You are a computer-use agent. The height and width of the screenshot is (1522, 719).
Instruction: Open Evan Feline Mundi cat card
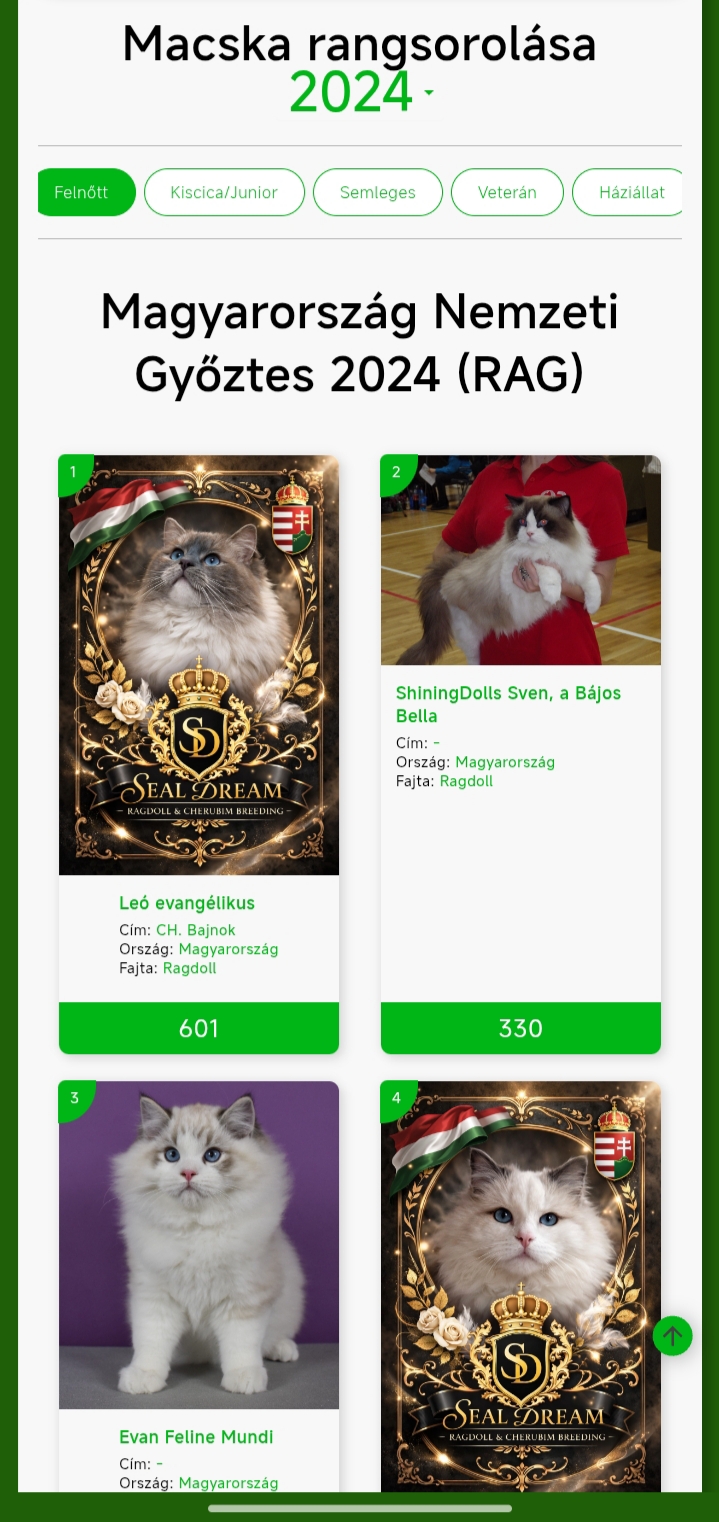[196, 1437]
